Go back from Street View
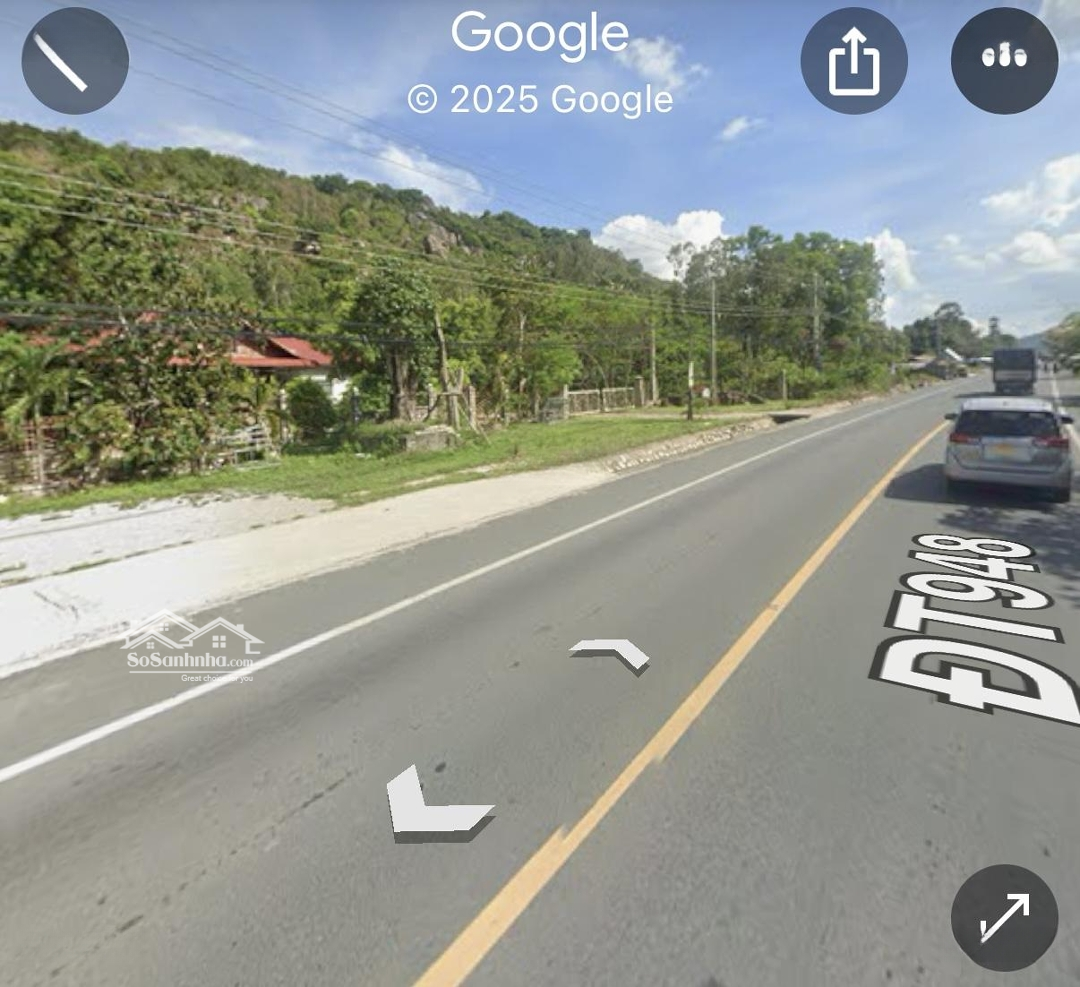Viewport: 1080px width, 987px height. point(75,61)
